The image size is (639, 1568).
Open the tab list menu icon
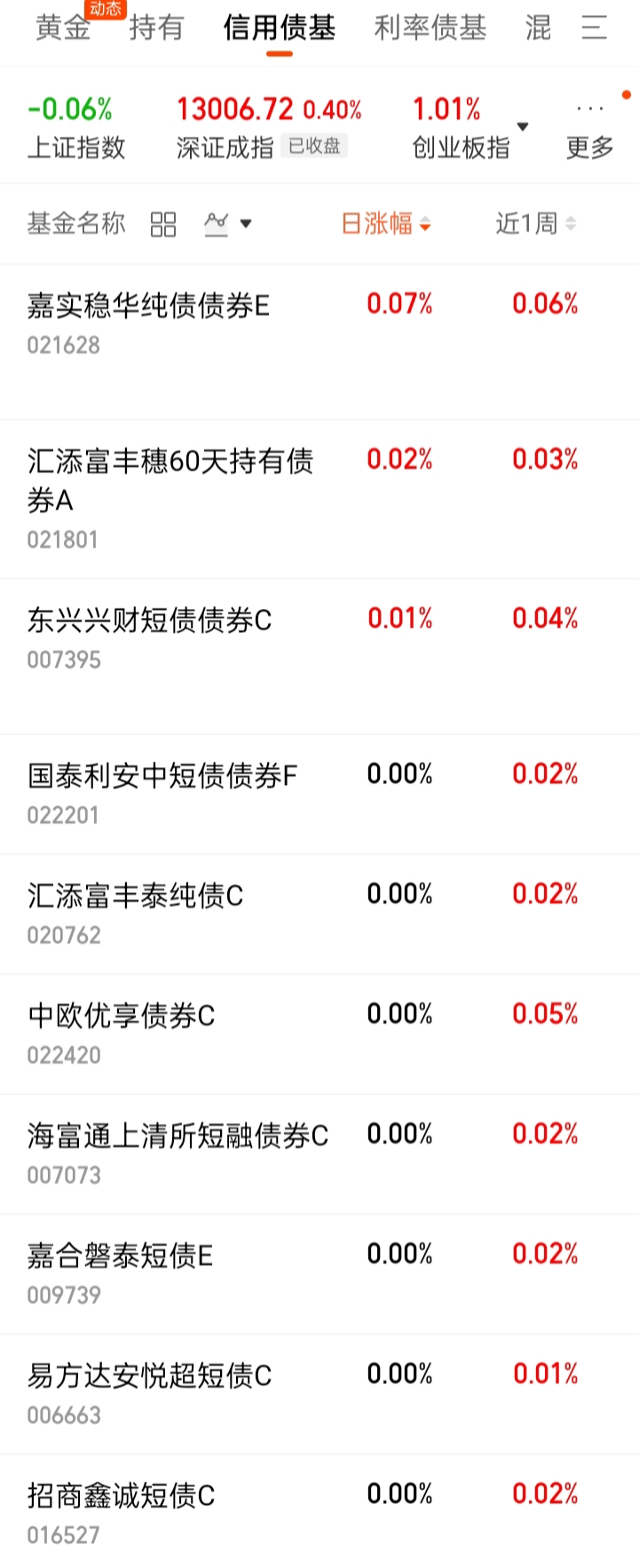tap(594, 28)
